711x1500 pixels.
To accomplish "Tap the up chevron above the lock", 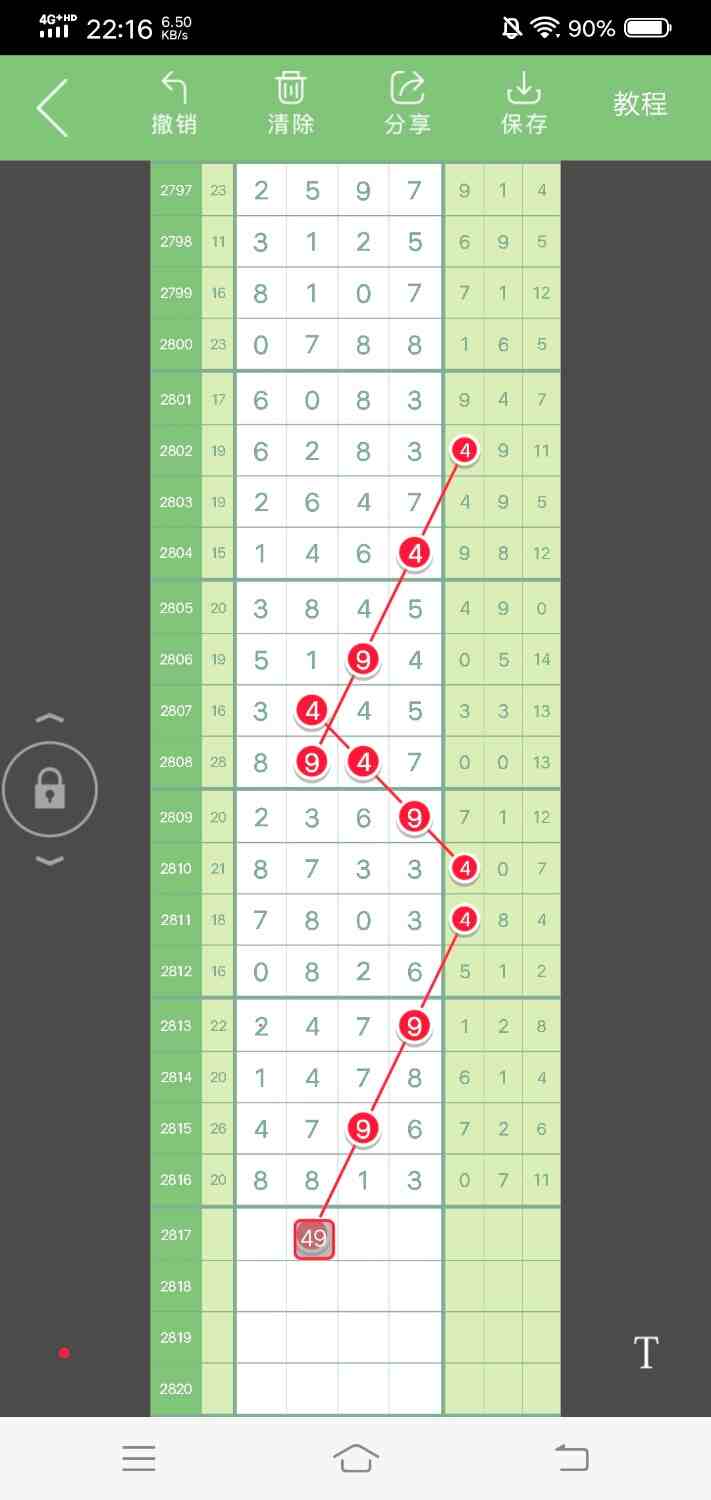I will [x=50, y=719].
